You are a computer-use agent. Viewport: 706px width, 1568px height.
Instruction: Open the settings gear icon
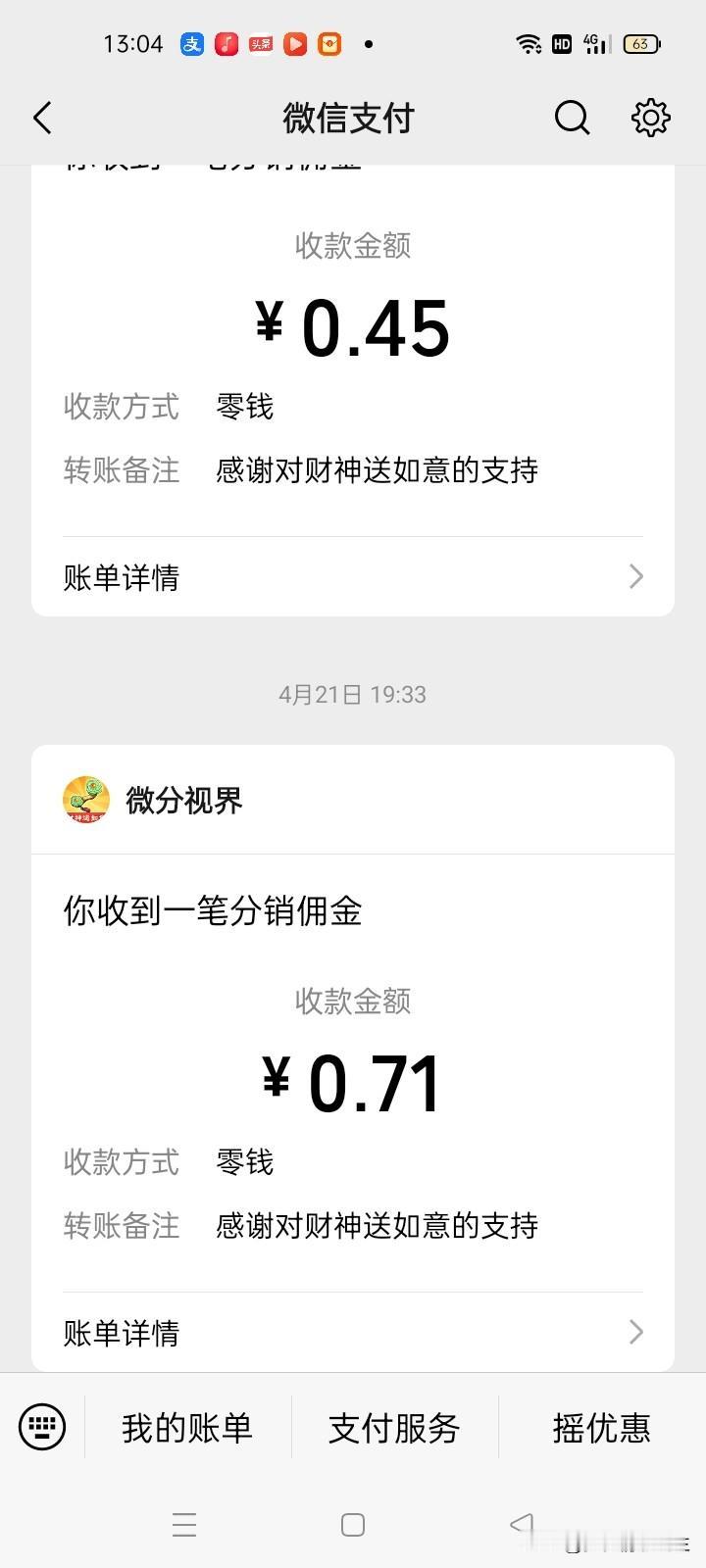(x=650, y=119)
